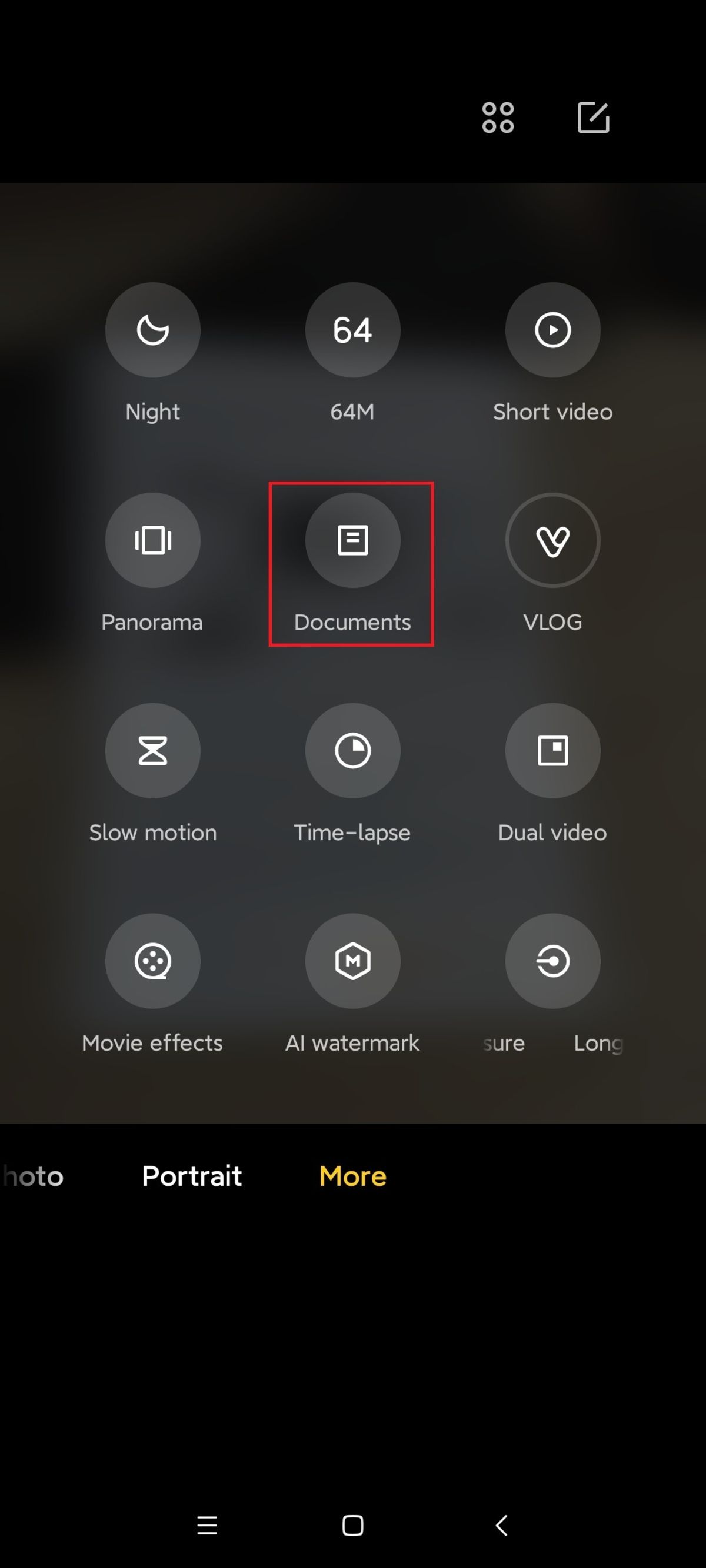Open Documents mode
Image resolution: width=706 pixels, height=1568 pixels.
point(352,540)
